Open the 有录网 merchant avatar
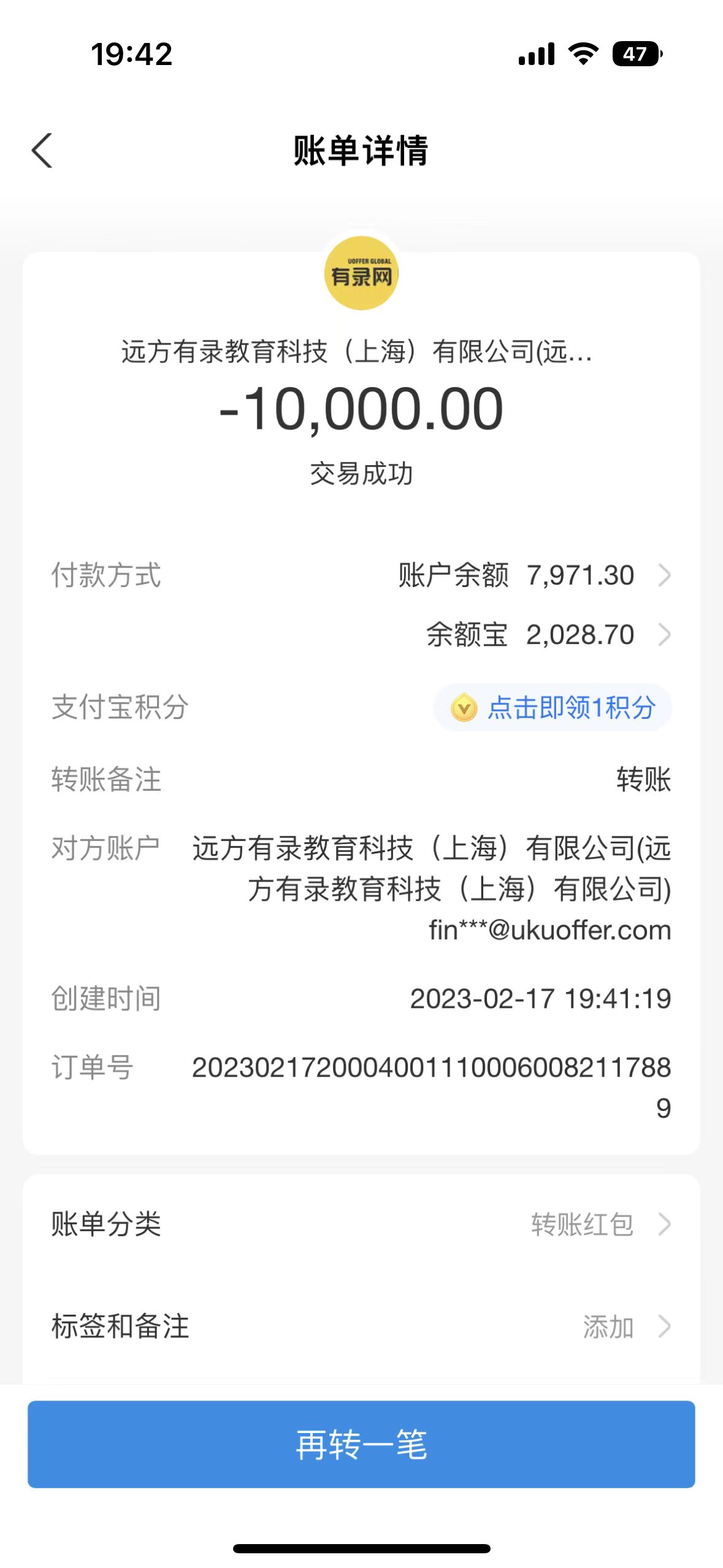The image size is (723, 1568). (361, 274)
